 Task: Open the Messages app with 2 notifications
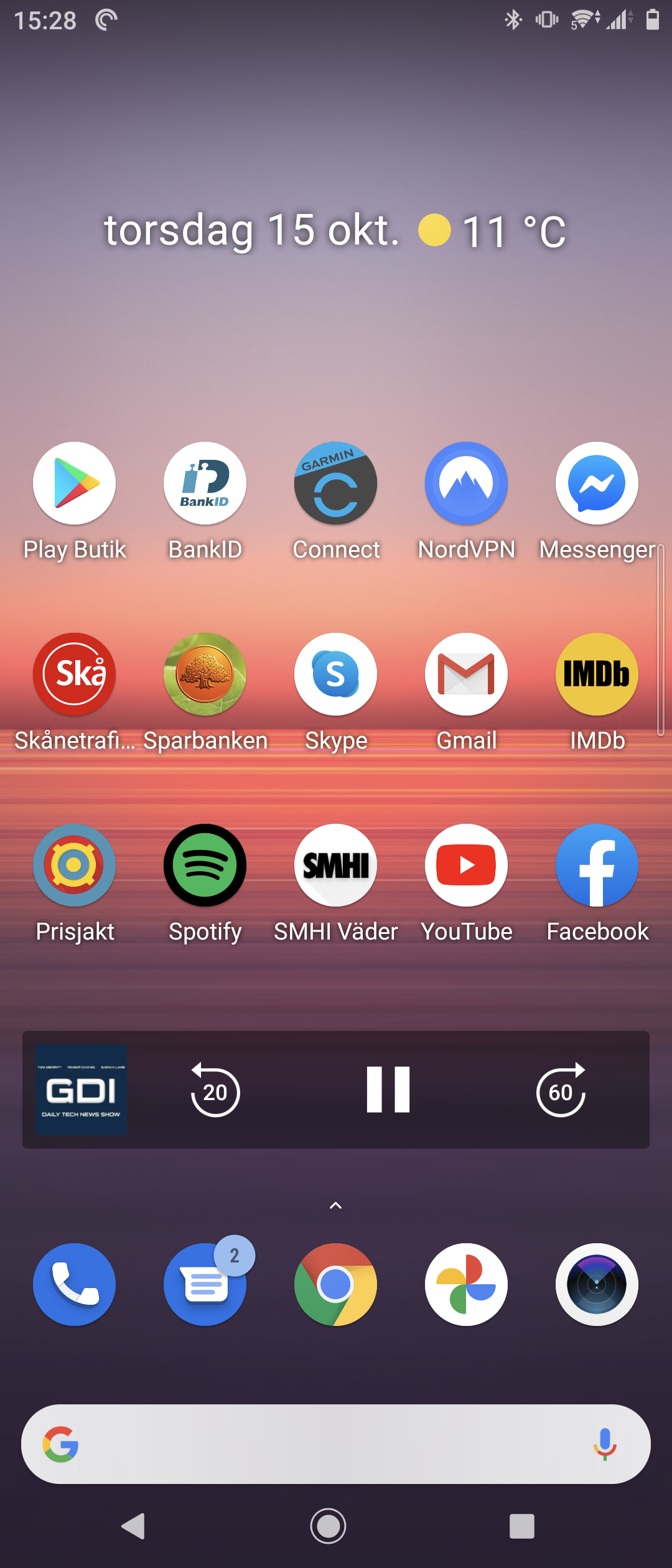205,1285
